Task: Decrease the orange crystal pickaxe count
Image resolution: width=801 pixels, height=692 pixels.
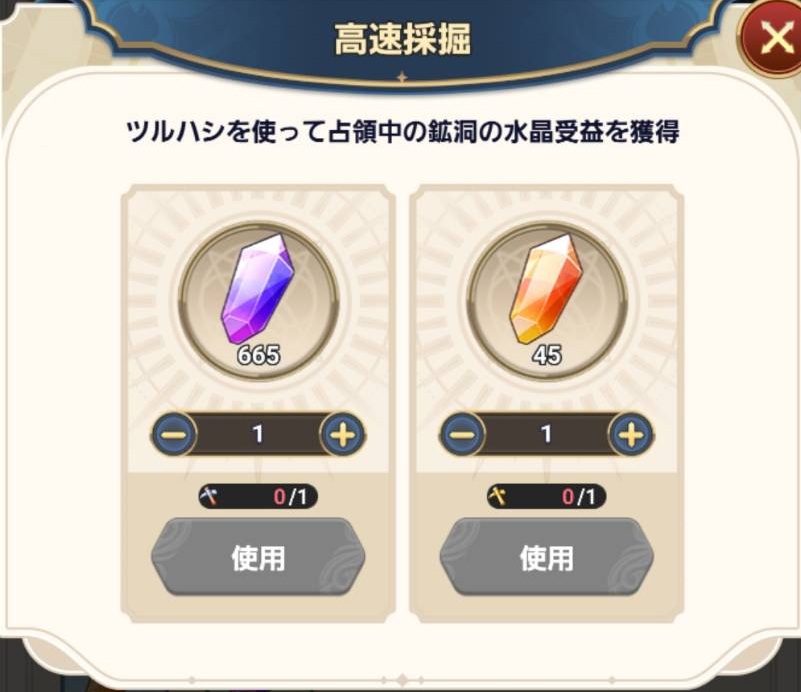Action: coord(461,435)
